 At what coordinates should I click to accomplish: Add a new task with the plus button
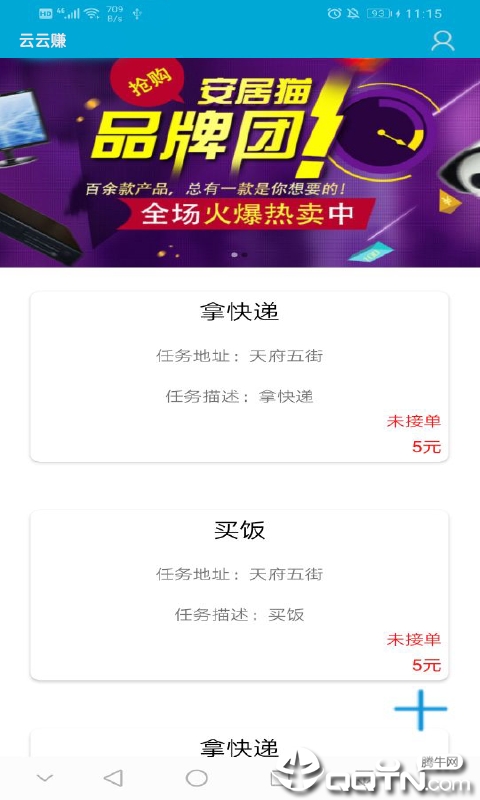[x=420, y=709]
